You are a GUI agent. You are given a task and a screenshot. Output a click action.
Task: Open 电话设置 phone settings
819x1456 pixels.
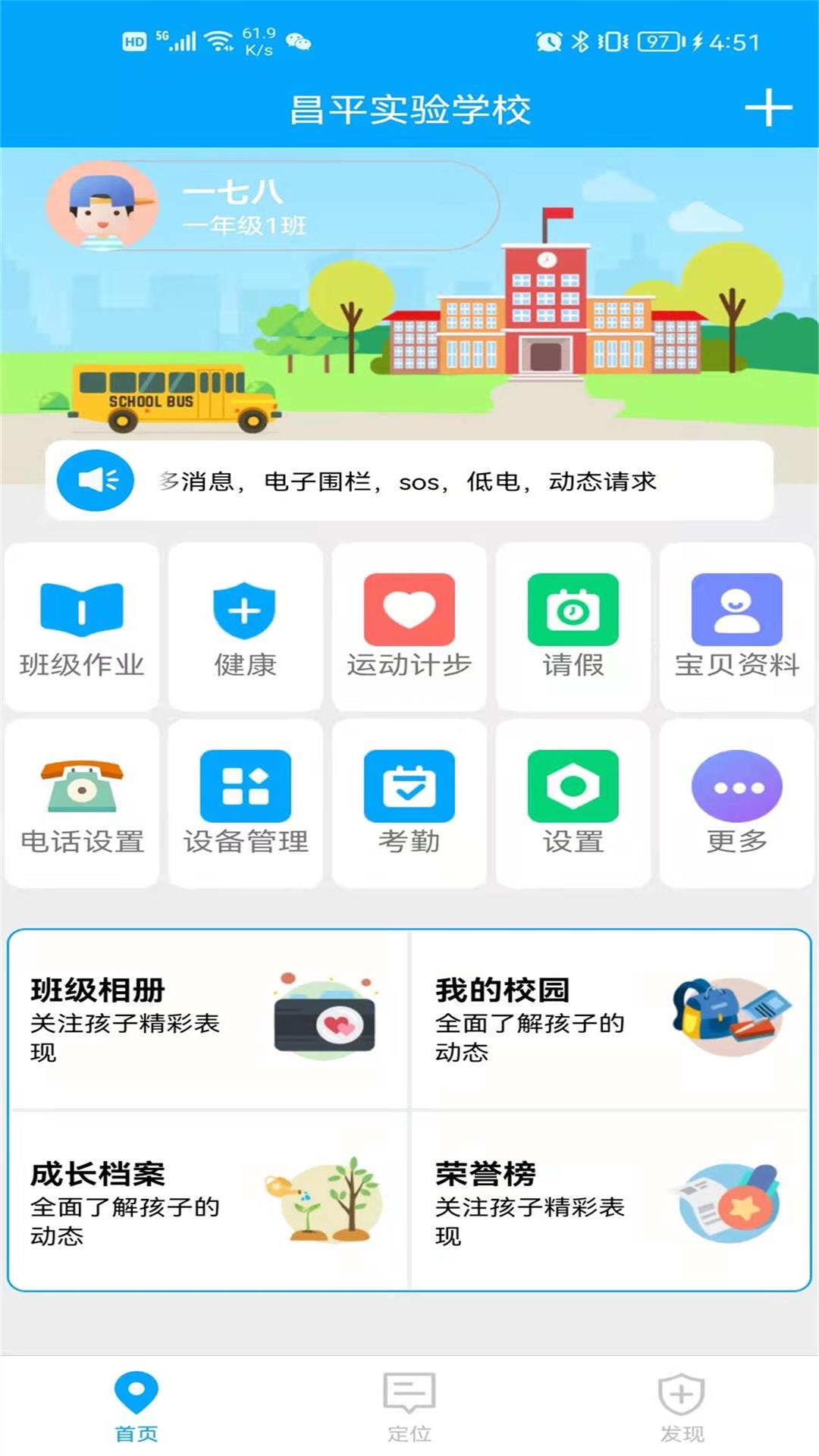point(82,804)
